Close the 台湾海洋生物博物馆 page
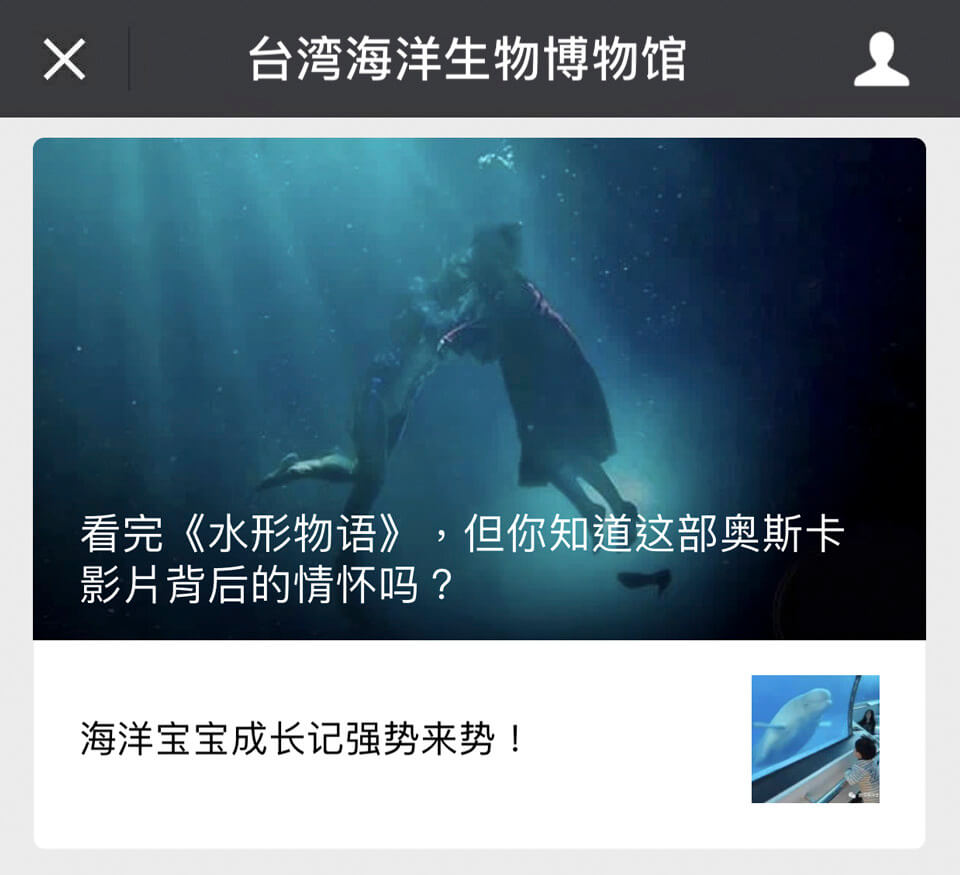This screenshot has height=875, width=960. click(x=64, y=60)
